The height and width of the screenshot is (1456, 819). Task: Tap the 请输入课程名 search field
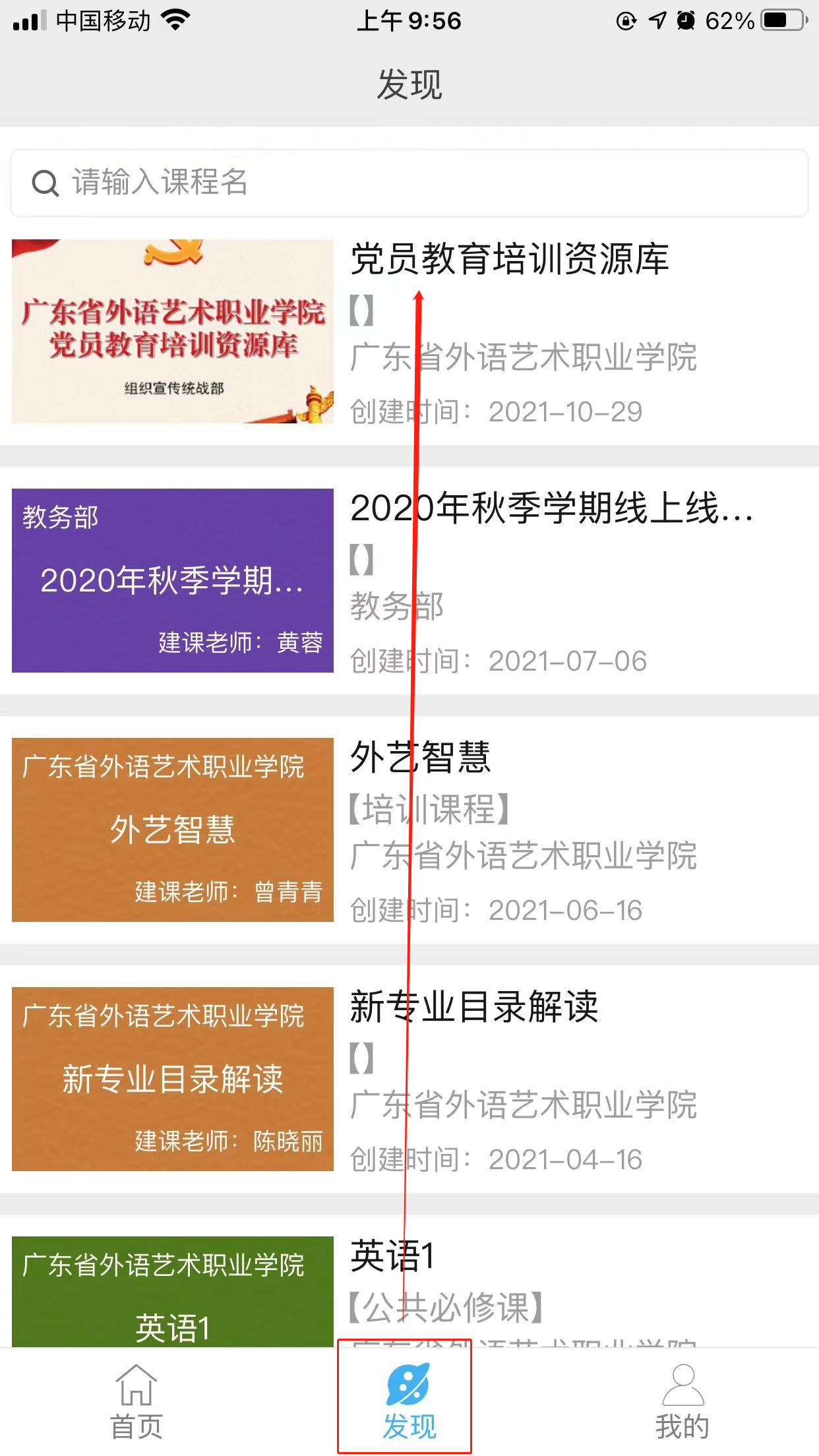pyautogui.click(x=264, y=183)
